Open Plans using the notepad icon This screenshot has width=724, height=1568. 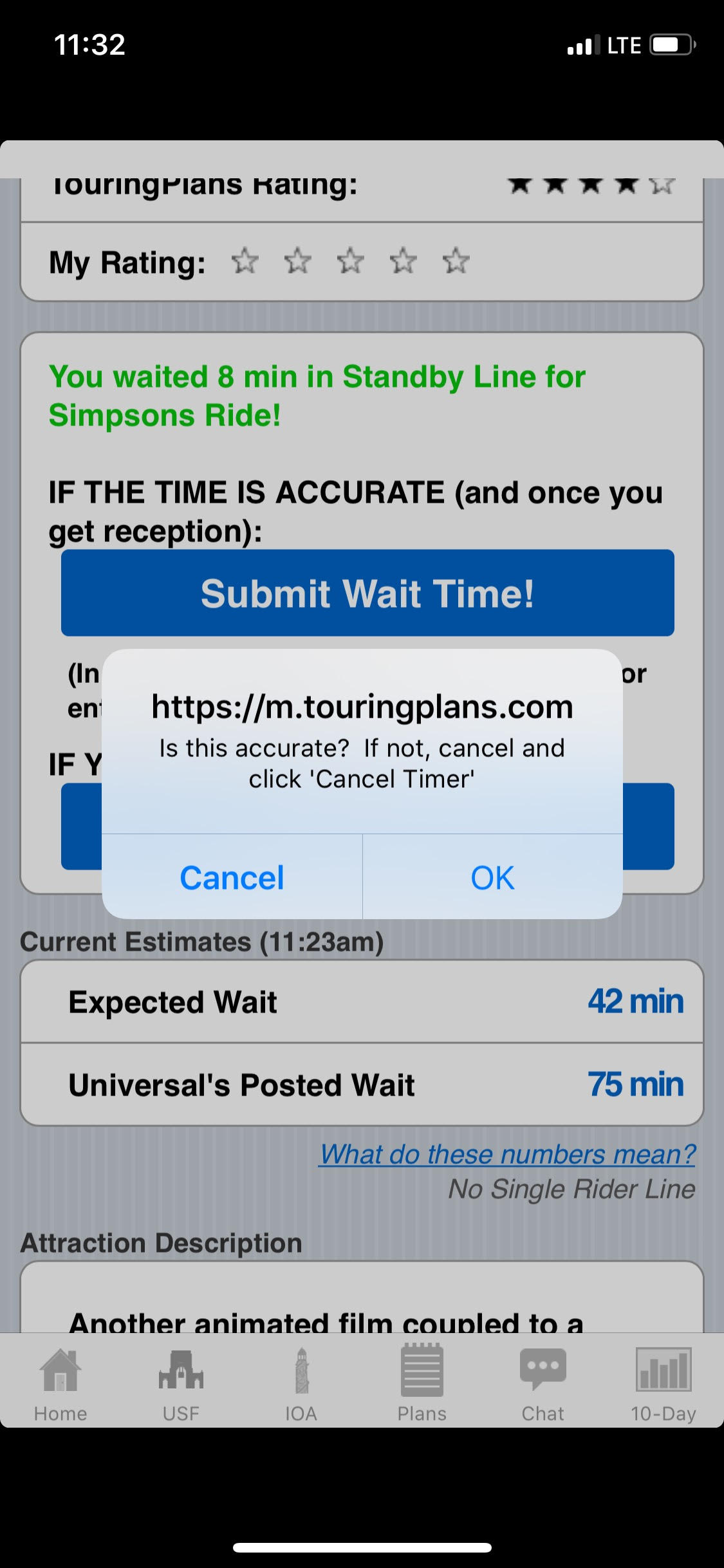pos(423,1374)
